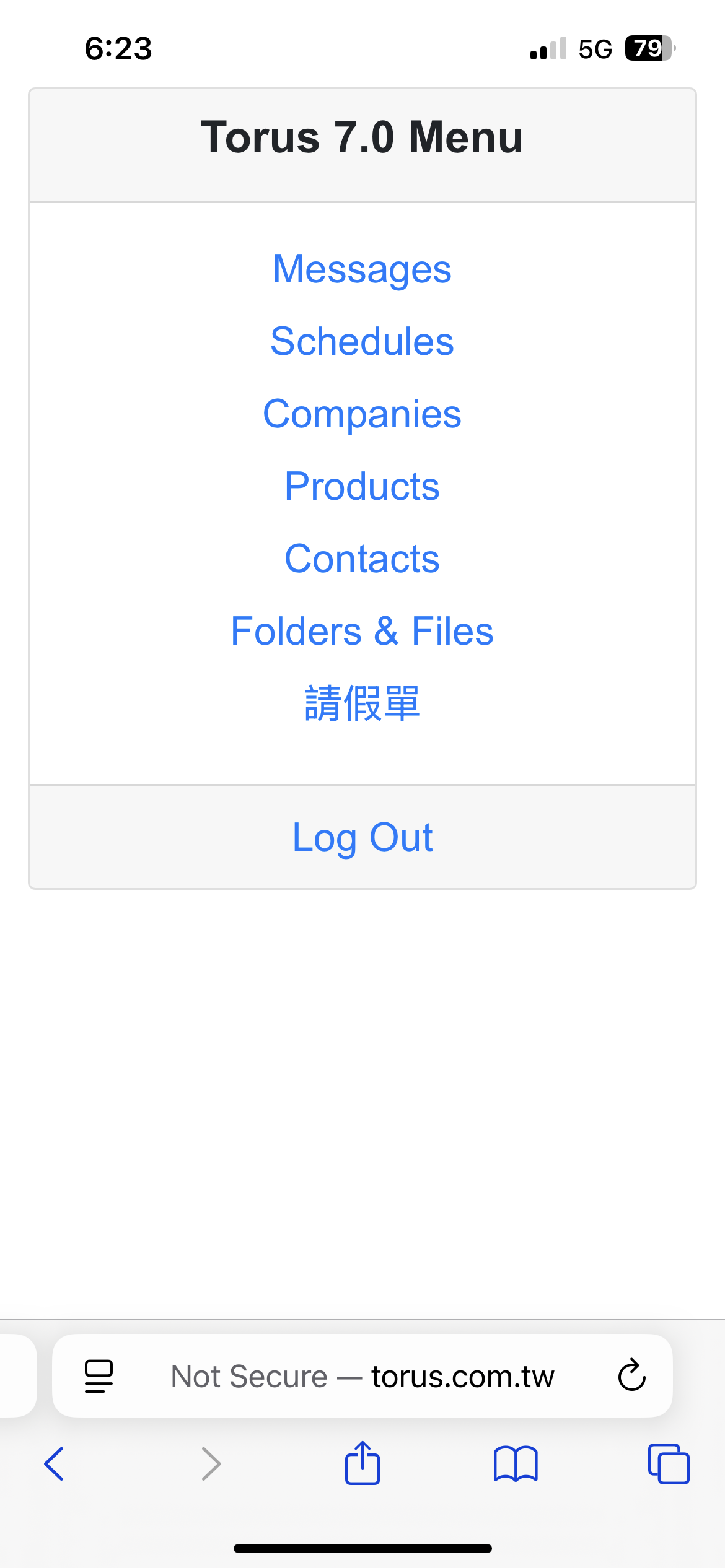Viewport: 725px width, 1568px height.
Task: Open the Messages link
Action: click(362, 269)
